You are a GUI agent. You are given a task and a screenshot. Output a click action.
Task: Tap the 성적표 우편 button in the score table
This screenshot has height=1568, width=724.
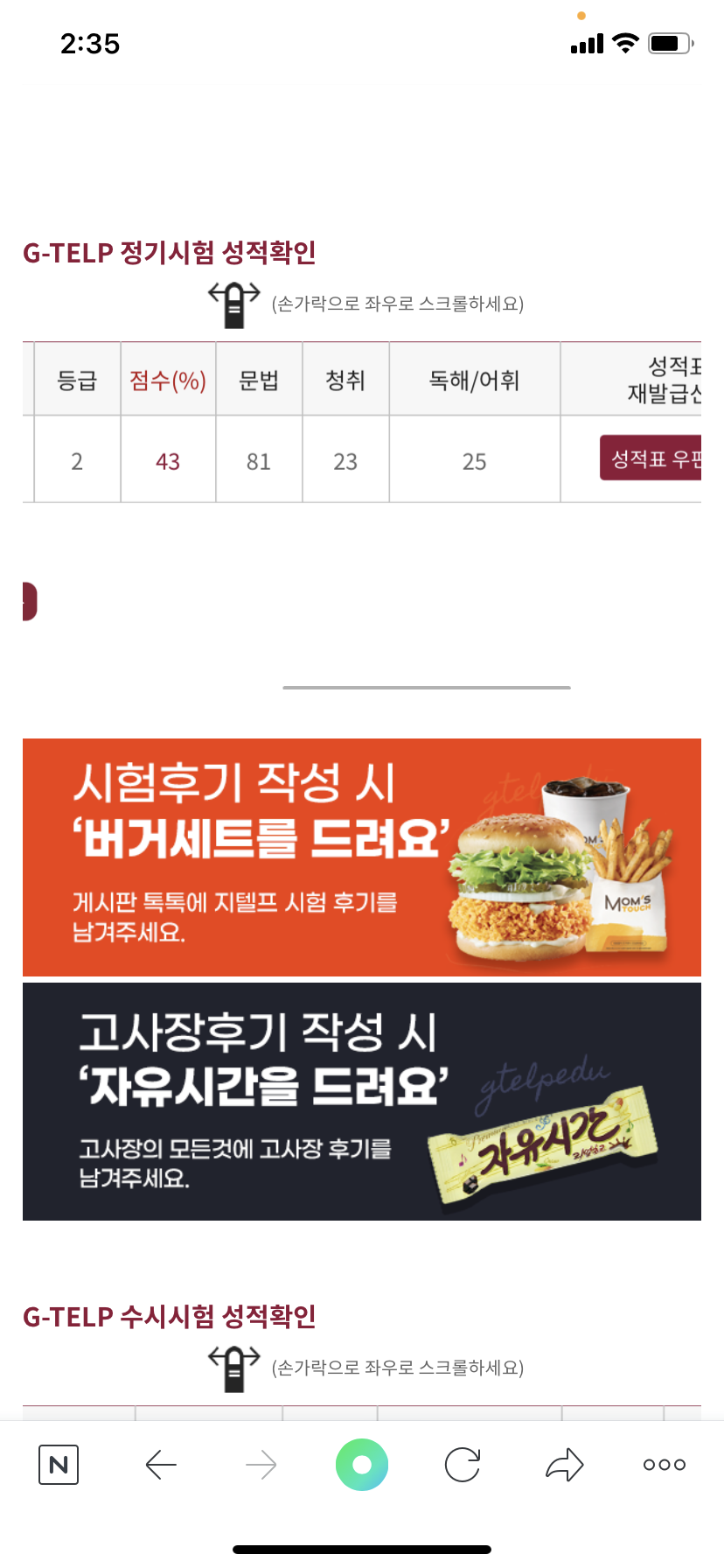coord(651,458)
